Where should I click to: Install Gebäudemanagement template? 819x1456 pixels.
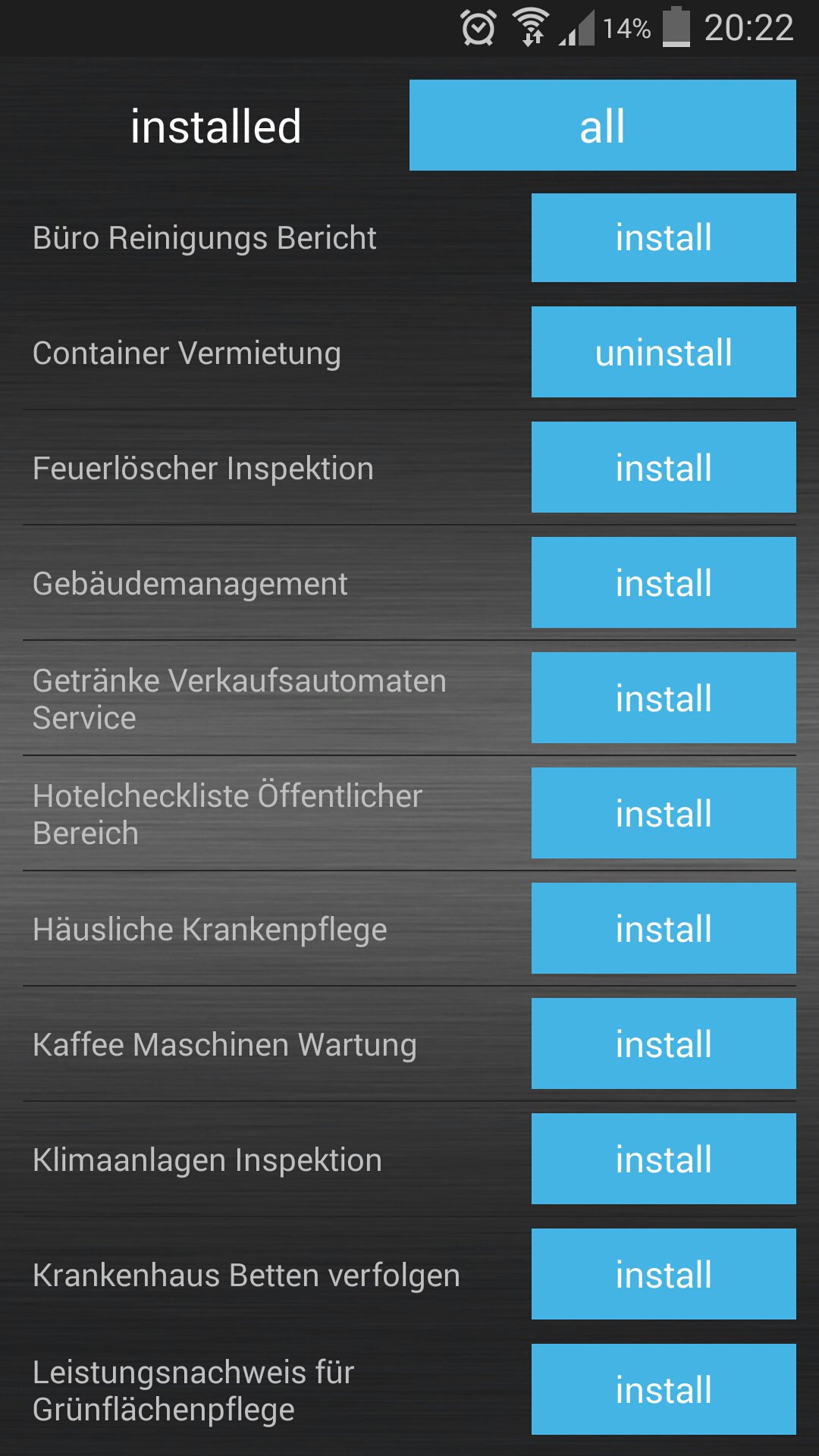pos(664,583)
